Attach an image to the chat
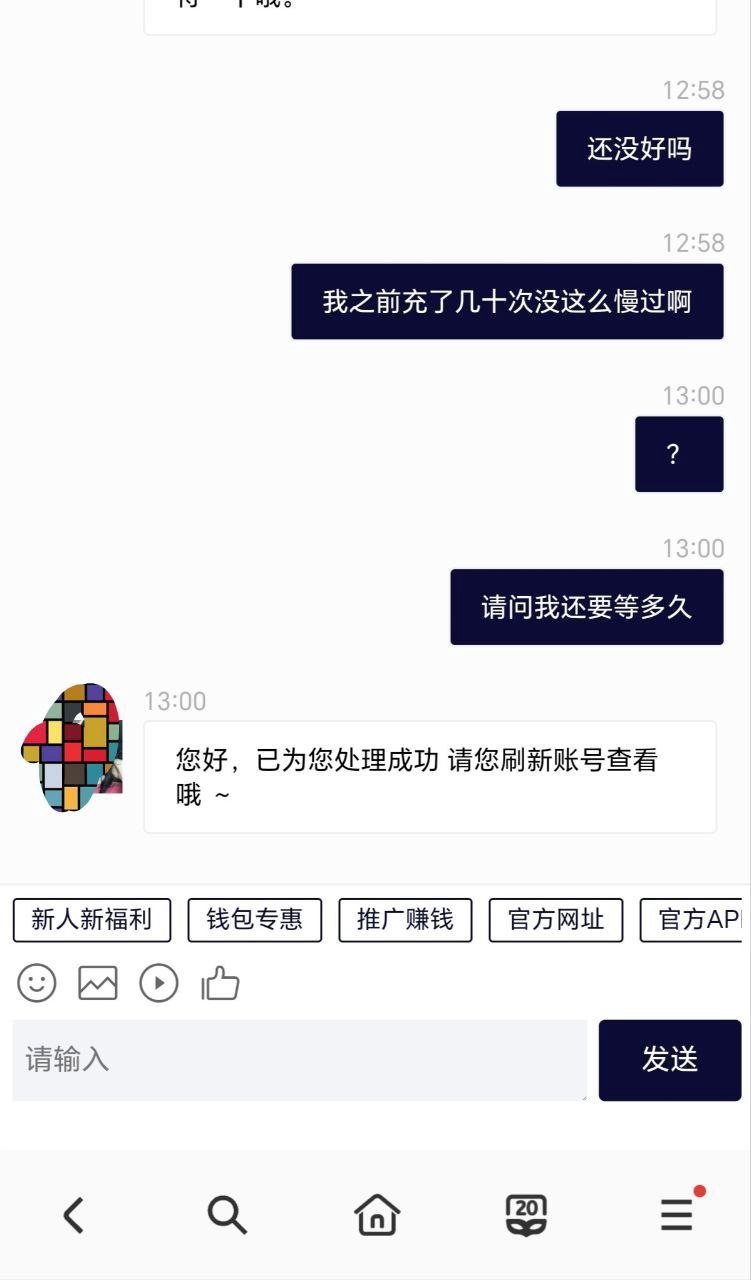This screenshot has width=751, height=1280. [x=98, y=984]
